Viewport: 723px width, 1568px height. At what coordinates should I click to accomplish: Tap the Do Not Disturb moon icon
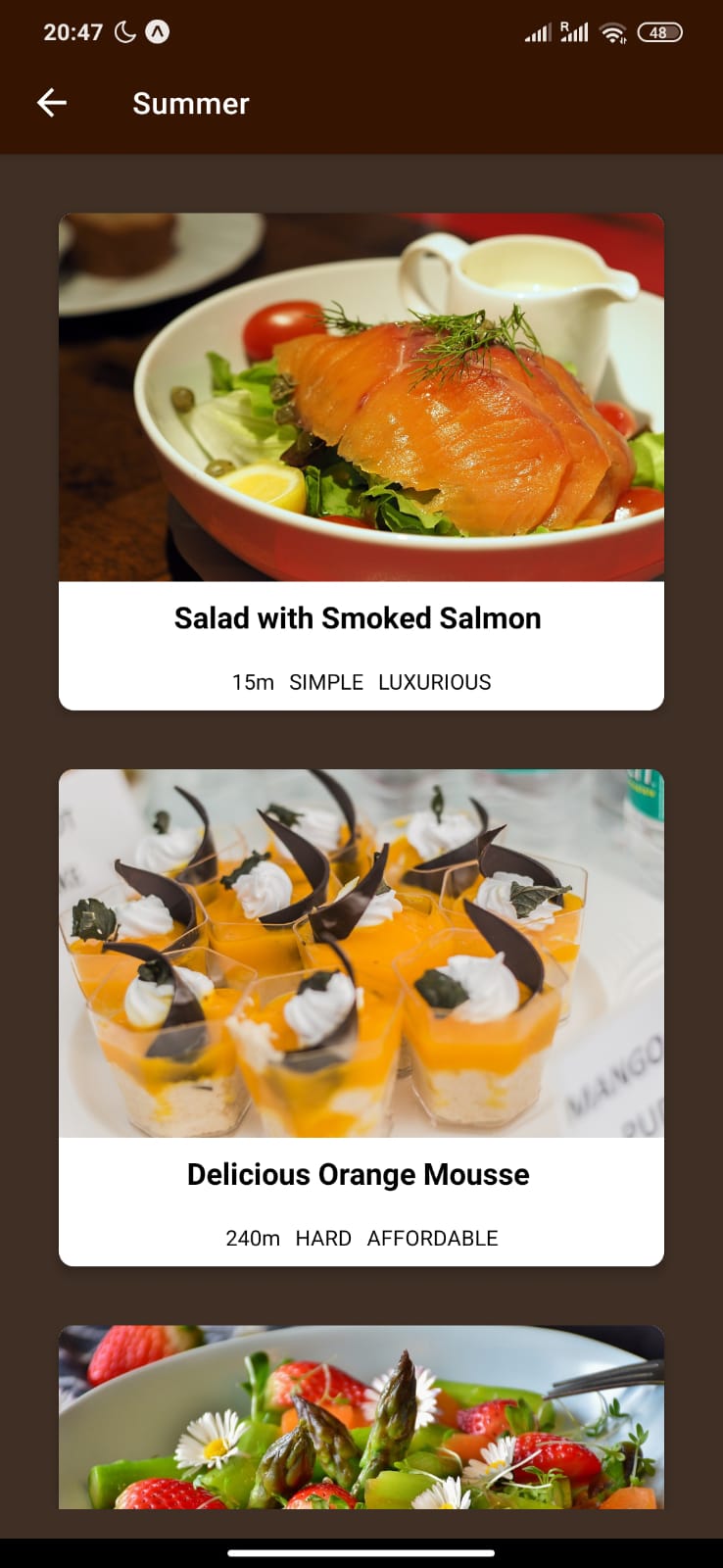click(x=124, y=30)
